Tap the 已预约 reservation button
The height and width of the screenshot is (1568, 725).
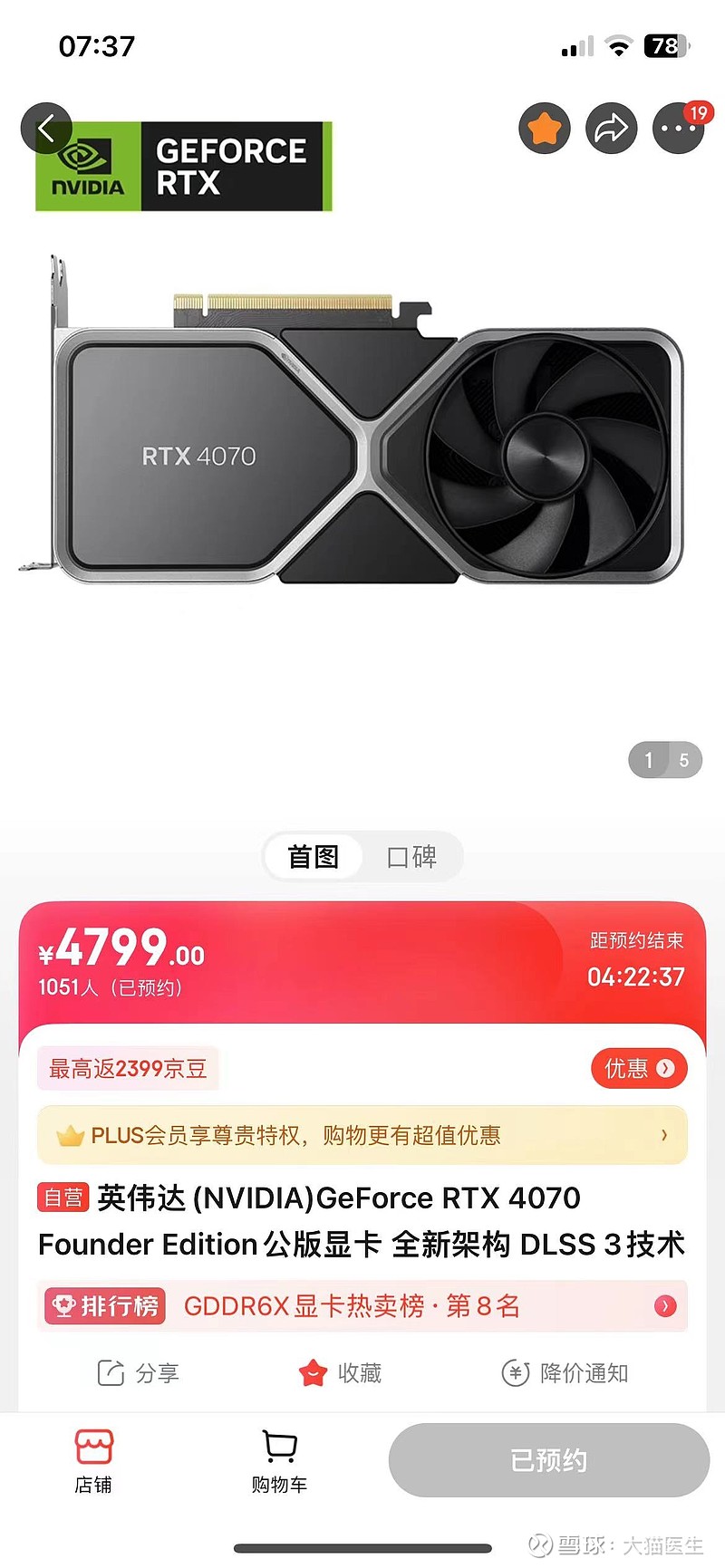(x=549, y=1460)
